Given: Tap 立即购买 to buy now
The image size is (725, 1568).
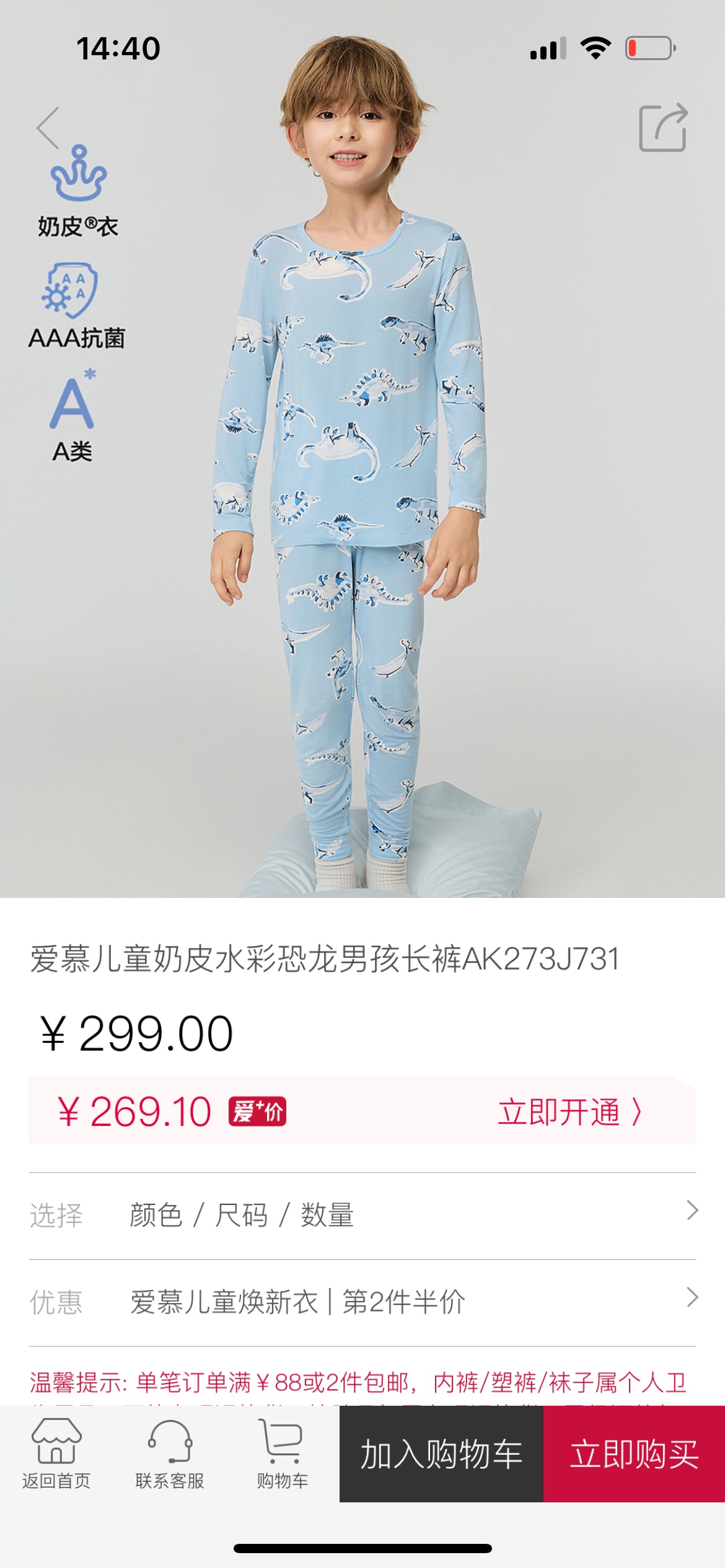Looking at the screenshot, I should tap(634, 1453).
